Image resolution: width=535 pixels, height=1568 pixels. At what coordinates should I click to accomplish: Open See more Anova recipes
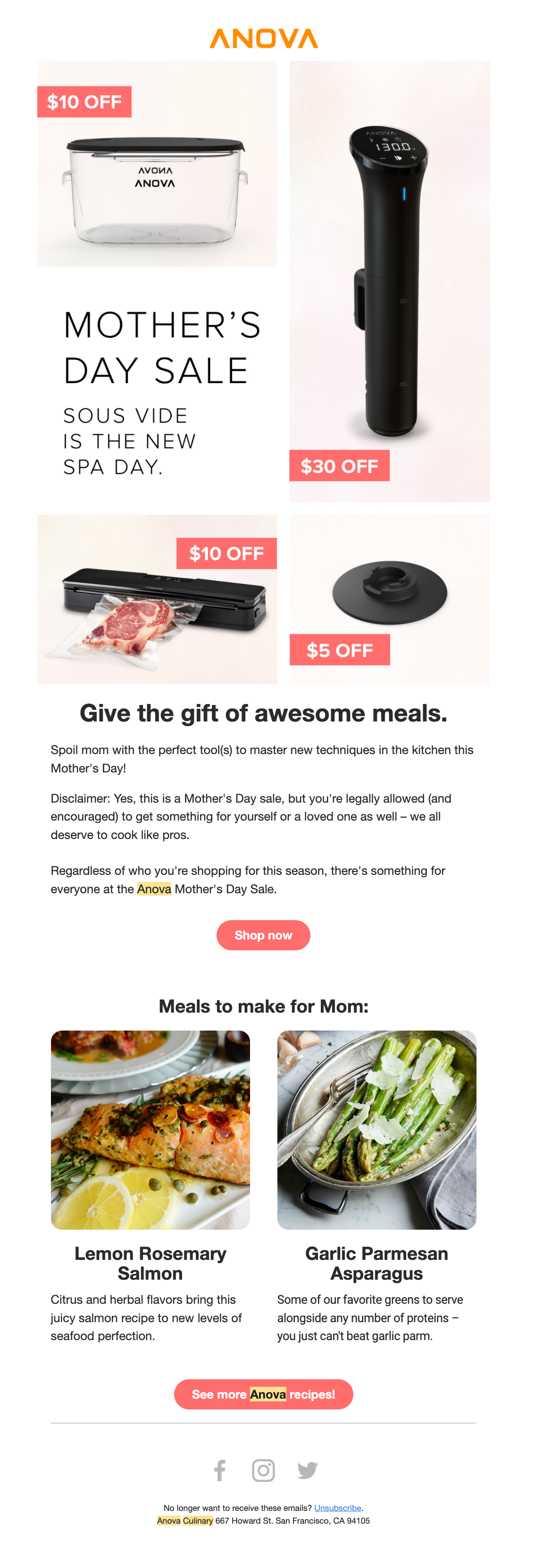tap(263, 1393)
